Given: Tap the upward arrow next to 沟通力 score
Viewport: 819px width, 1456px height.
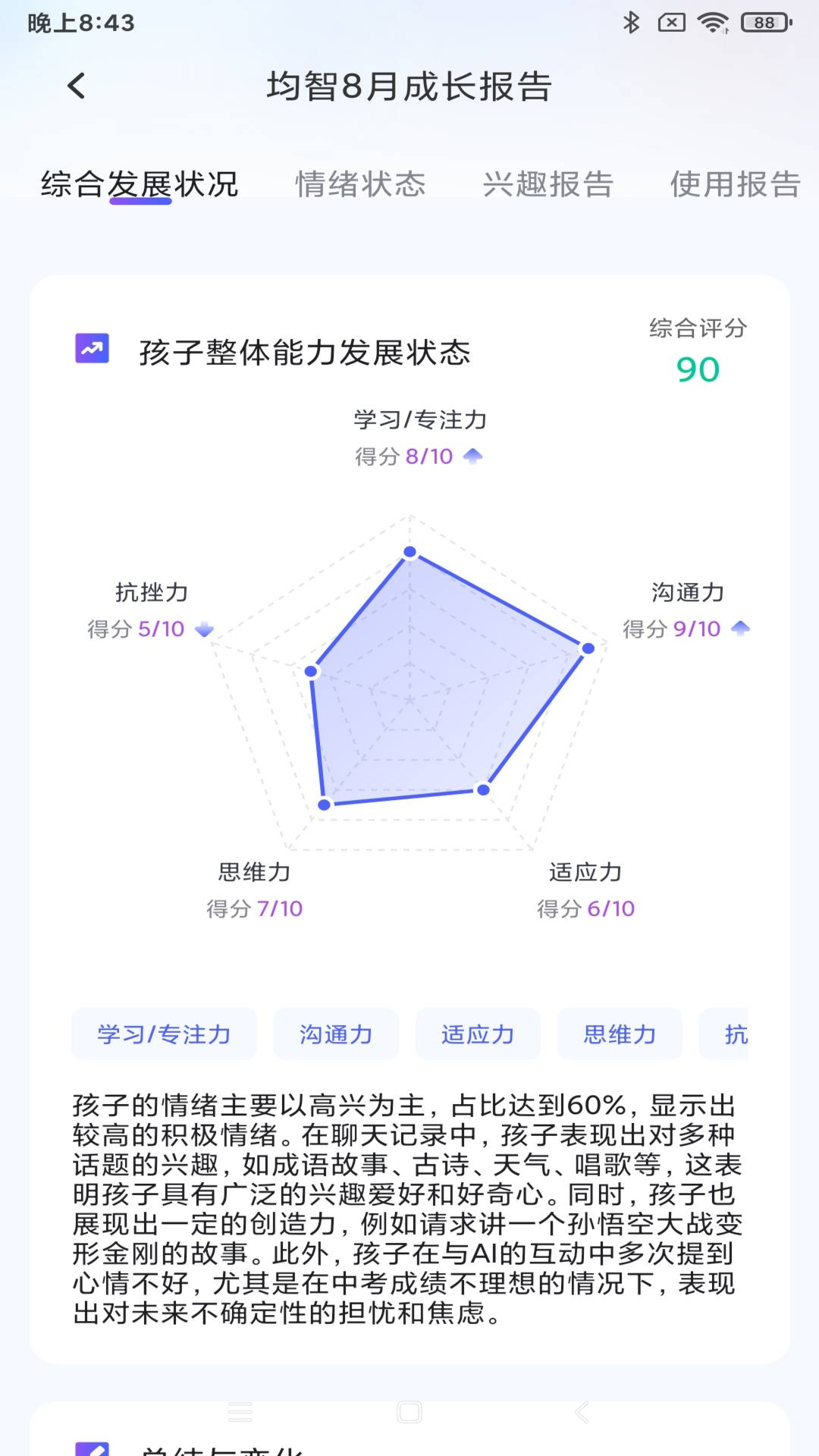Looking at the screenshot, I should point(739,629).
